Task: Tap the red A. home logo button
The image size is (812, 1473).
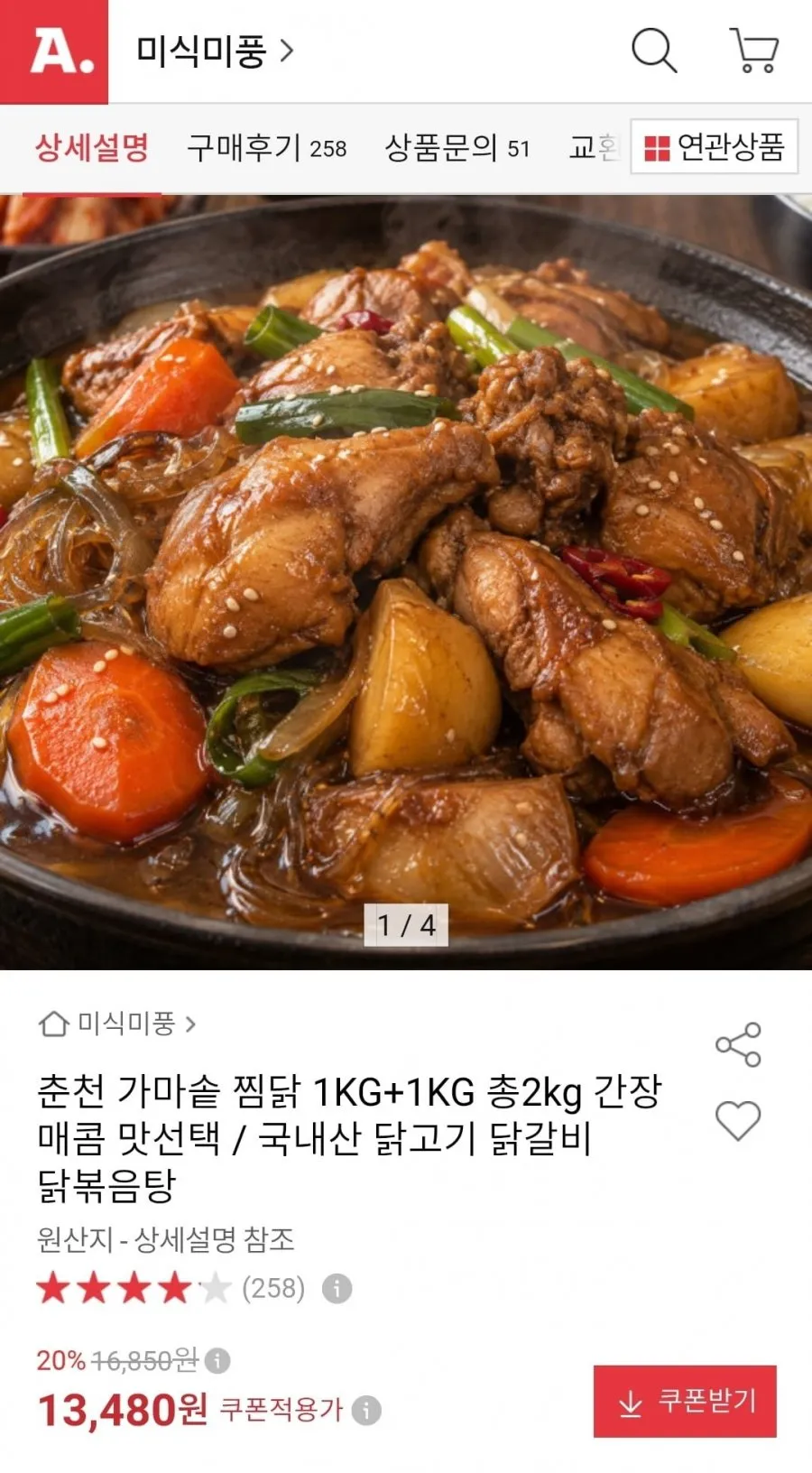Action: pos(54,51)
